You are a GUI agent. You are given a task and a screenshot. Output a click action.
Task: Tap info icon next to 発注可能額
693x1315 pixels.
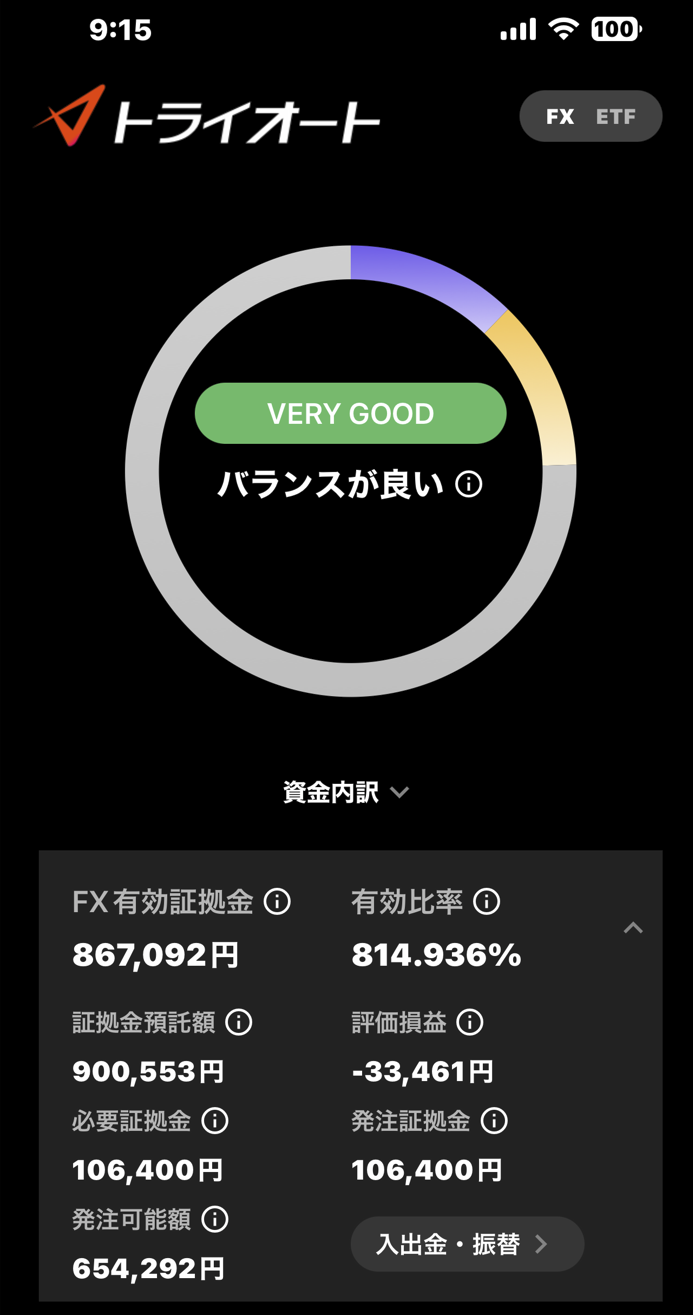tap(215, 1219)
